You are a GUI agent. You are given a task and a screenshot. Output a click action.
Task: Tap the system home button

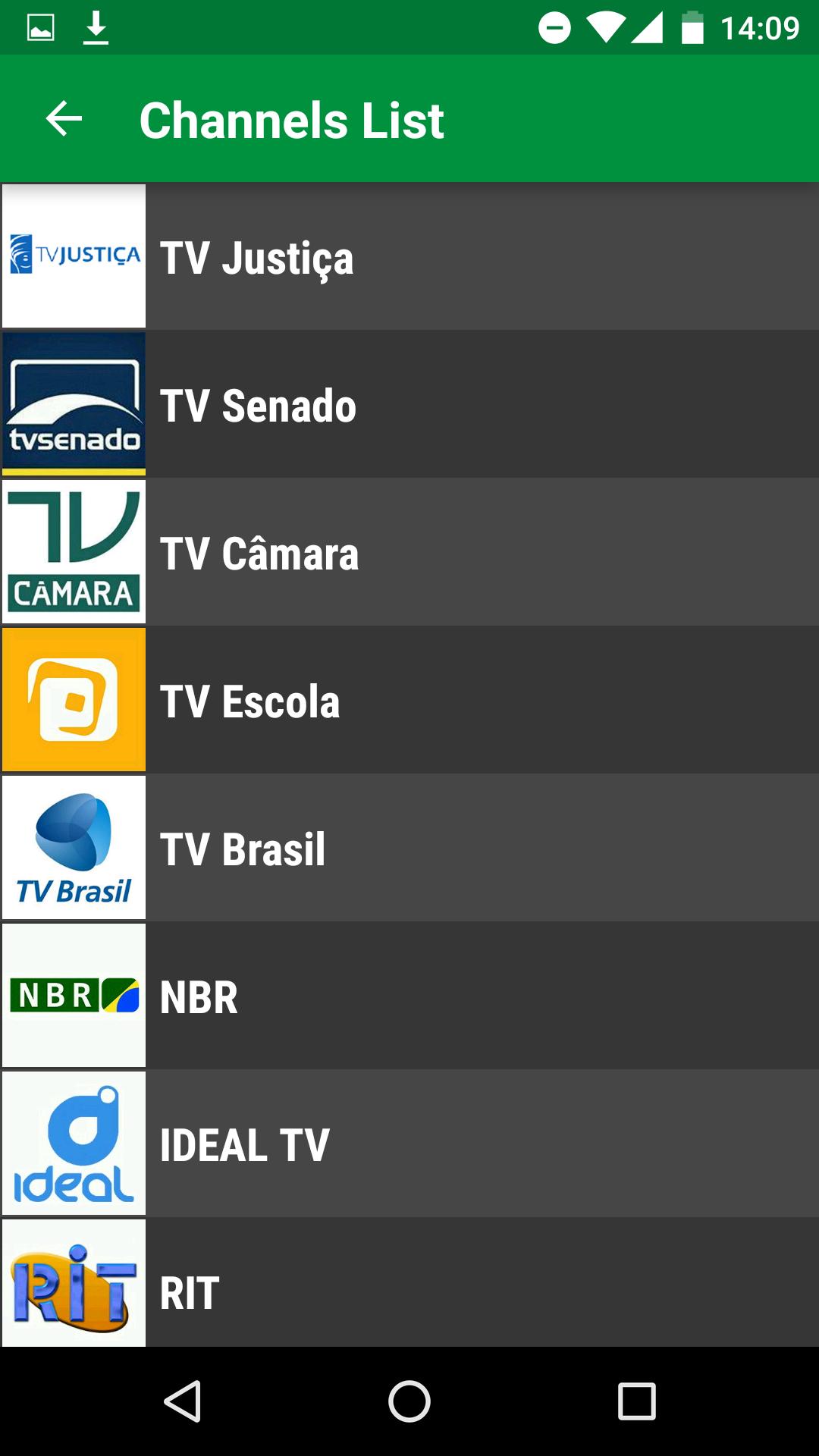tap(409, 1401)
